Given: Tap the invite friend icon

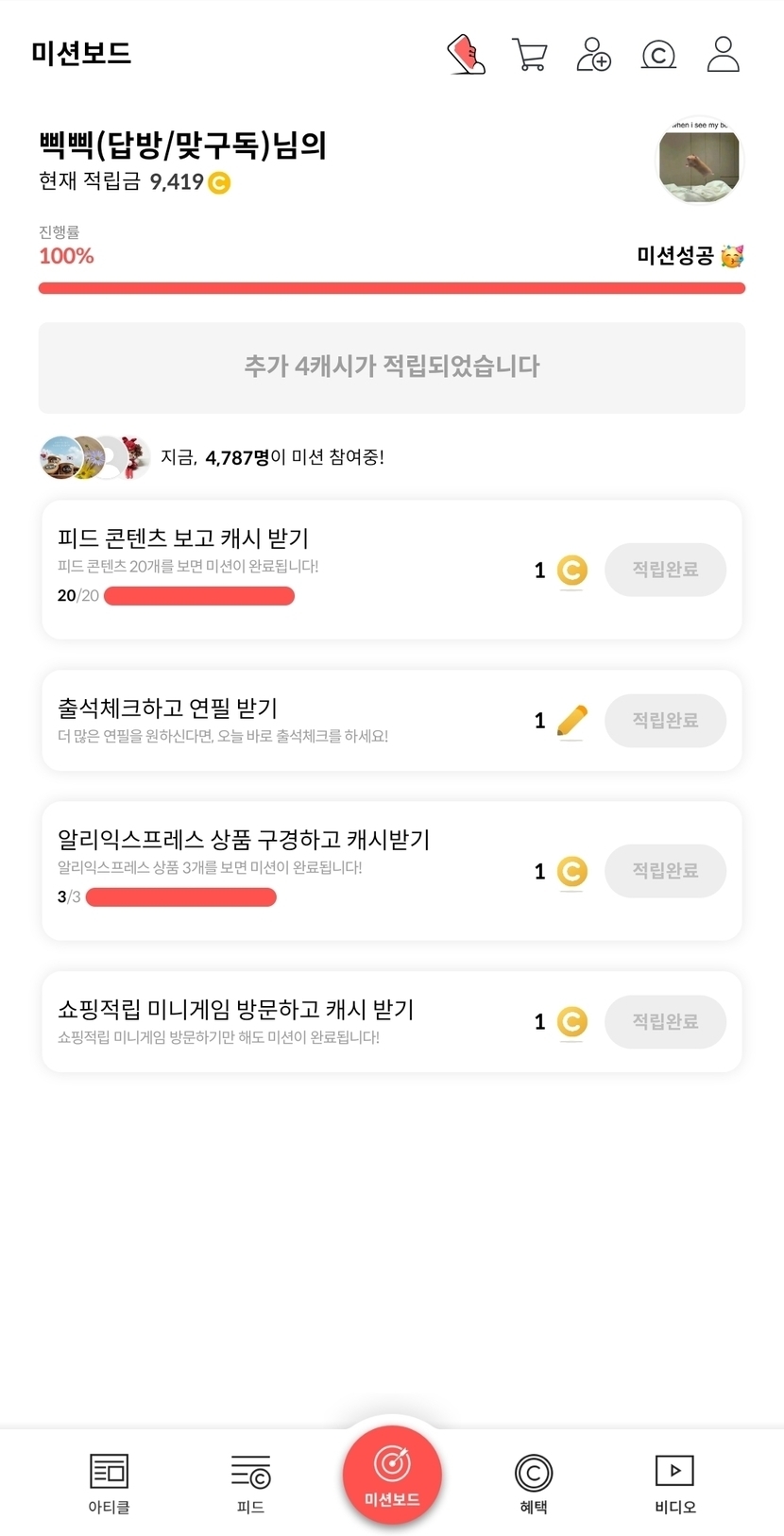Looking at the screenshot, I should tap(594, 54).
